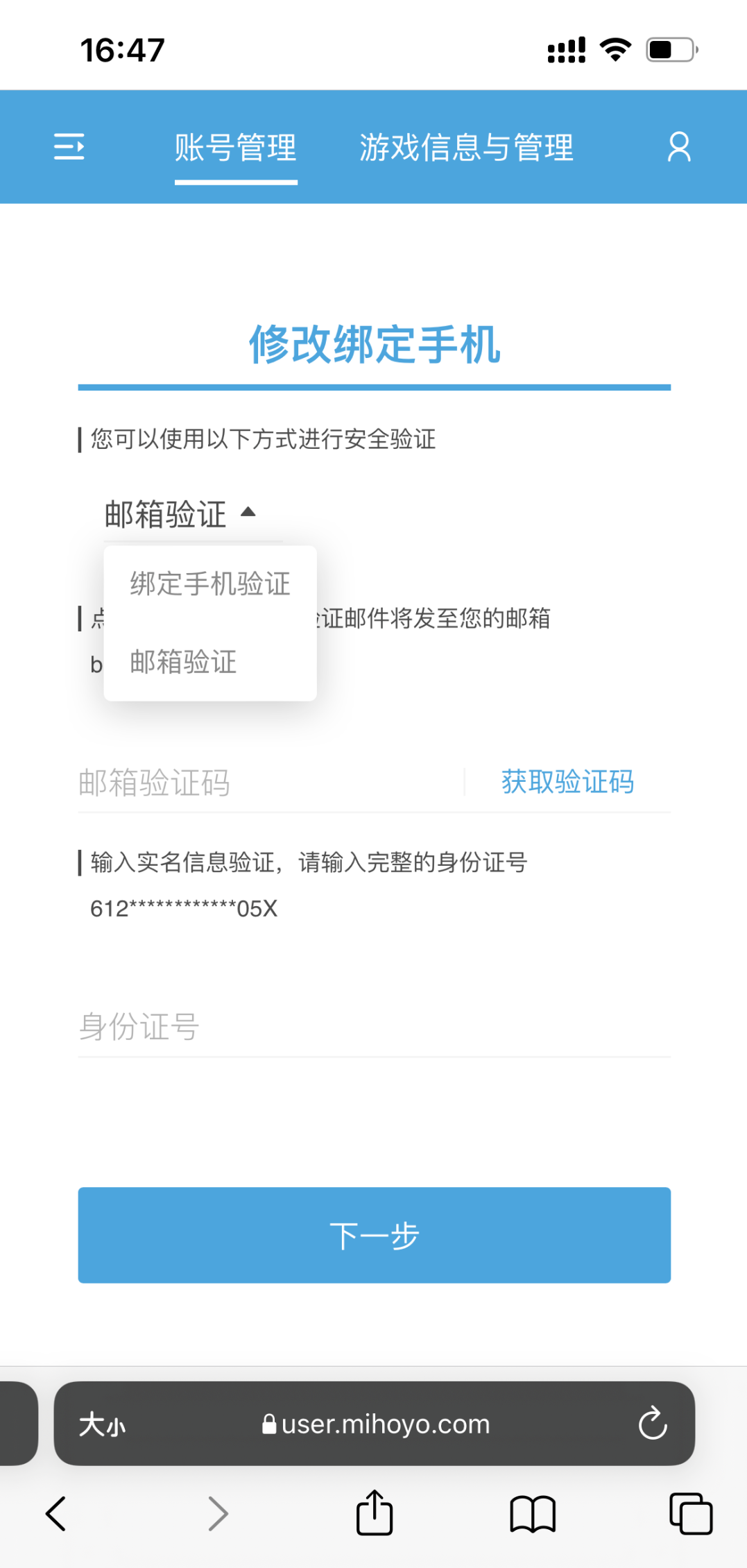Tap the back navigation arrow
Image resolution: width=747 pixels, height=1568 pixels.
click(55, 1513)
